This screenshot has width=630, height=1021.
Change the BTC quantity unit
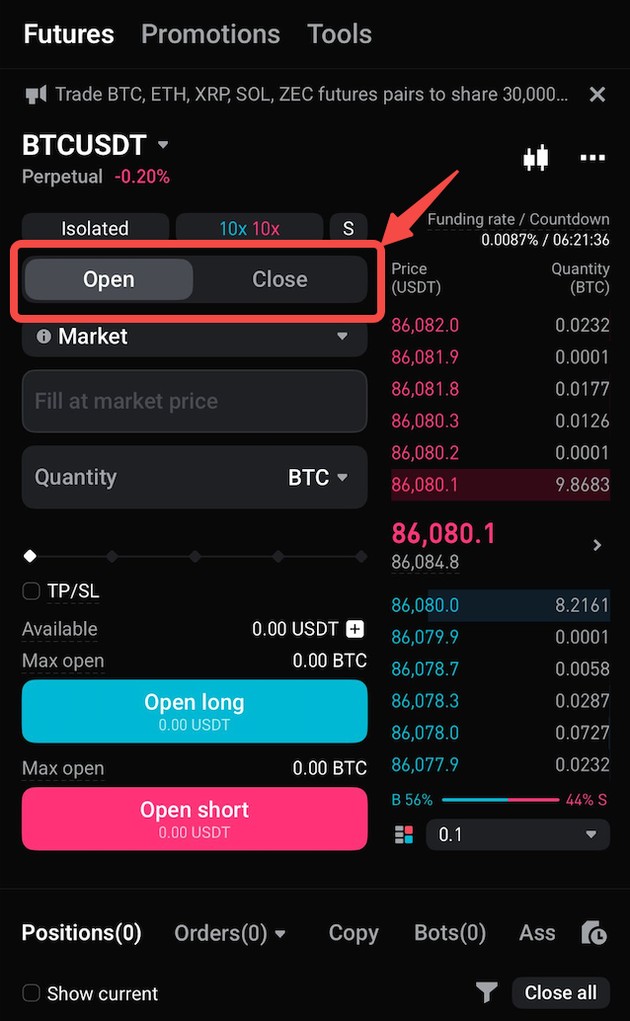[x=318, y=477]
